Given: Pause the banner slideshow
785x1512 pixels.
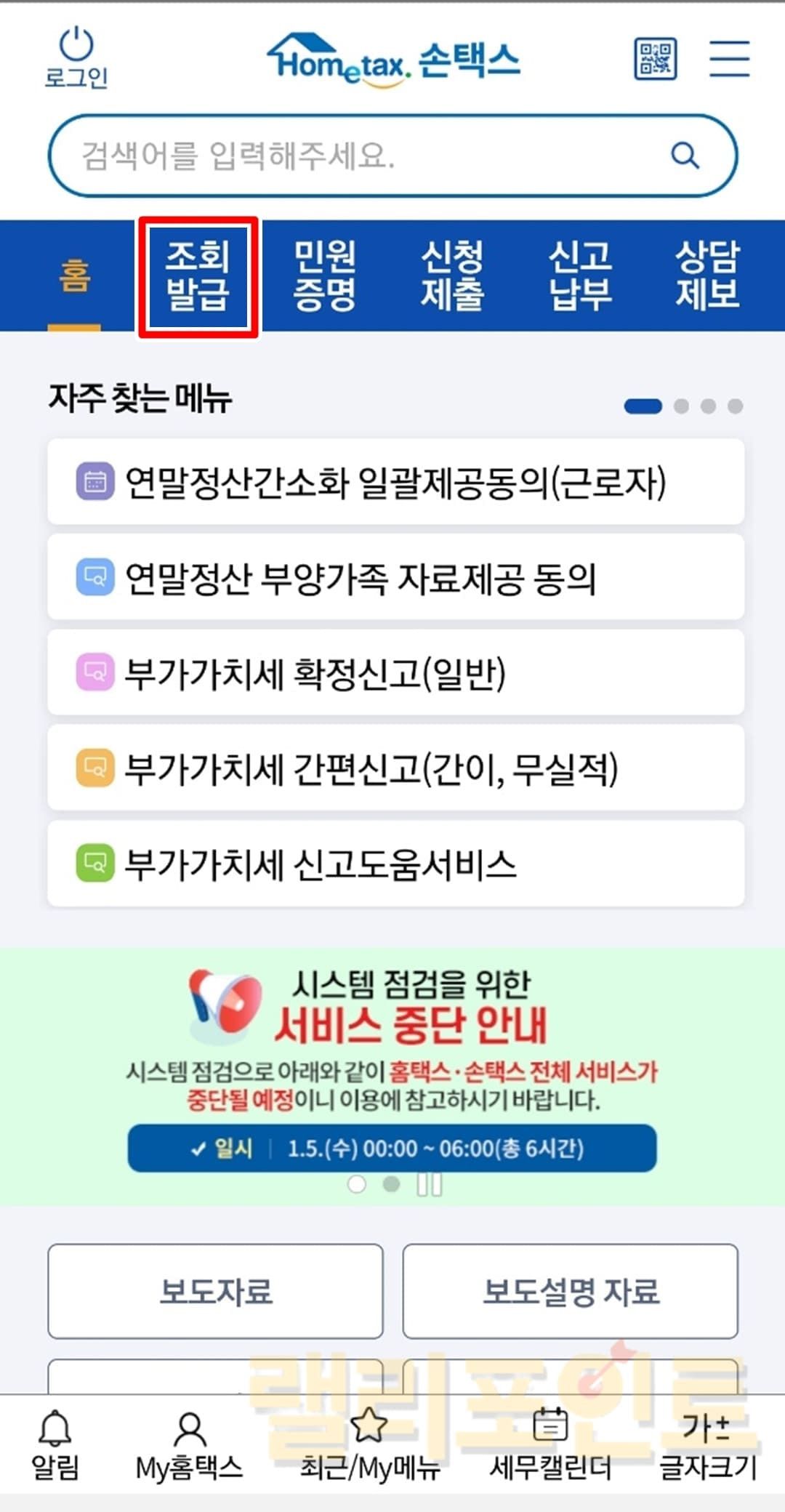Looking at the screenshot, I should 429,1184.
